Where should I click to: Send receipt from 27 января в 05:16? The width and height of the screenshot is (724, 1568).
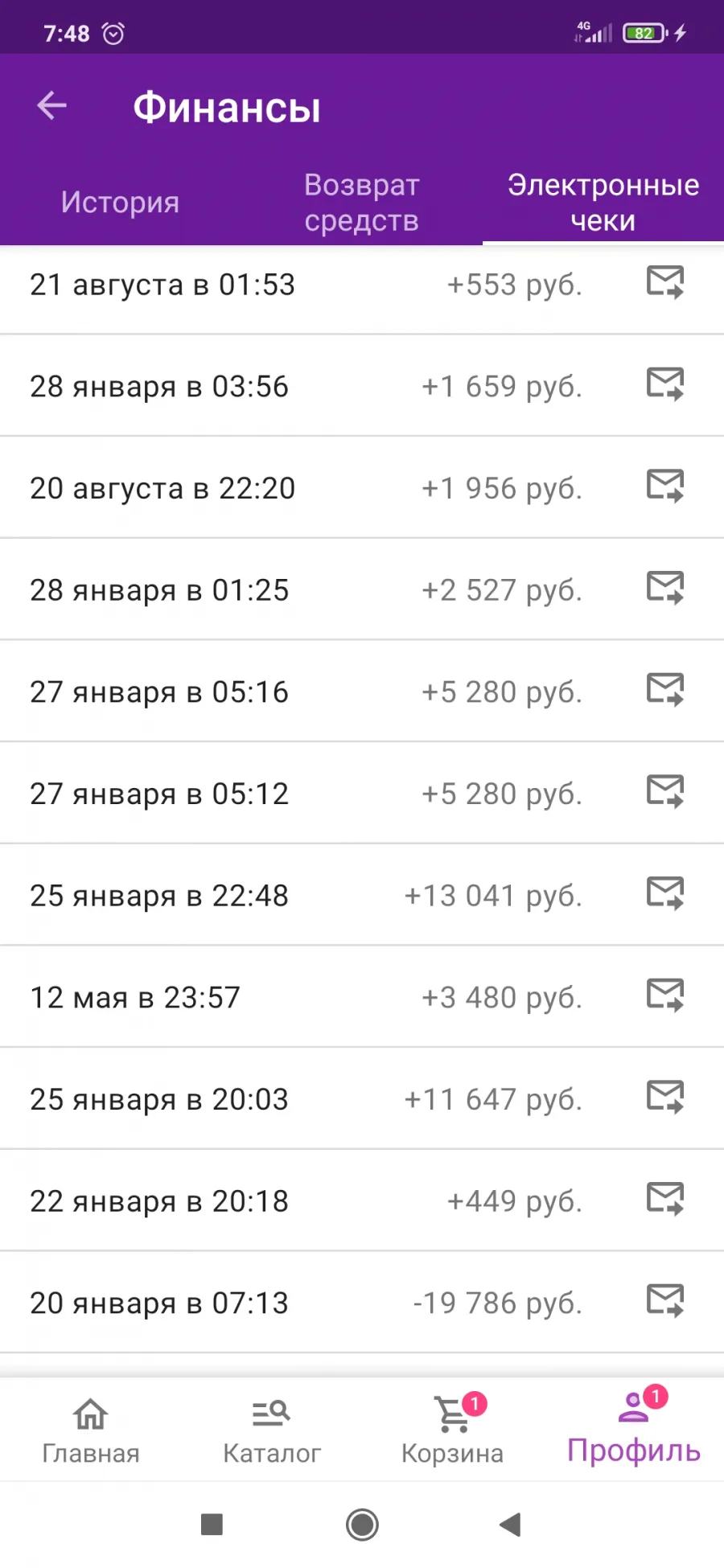pos(665,690)
